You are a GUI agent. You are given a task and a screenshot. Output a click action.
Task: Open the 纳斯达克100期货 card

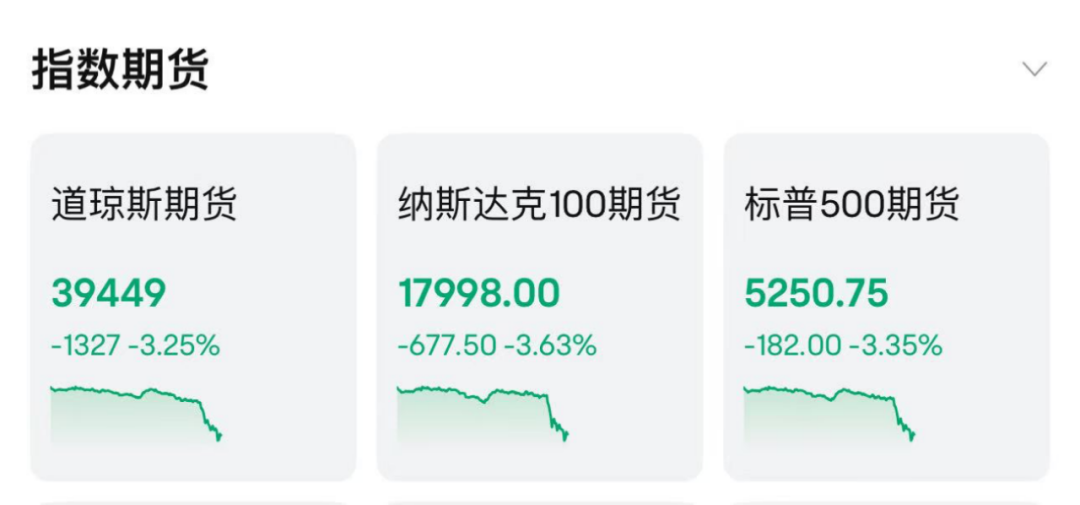539,306
